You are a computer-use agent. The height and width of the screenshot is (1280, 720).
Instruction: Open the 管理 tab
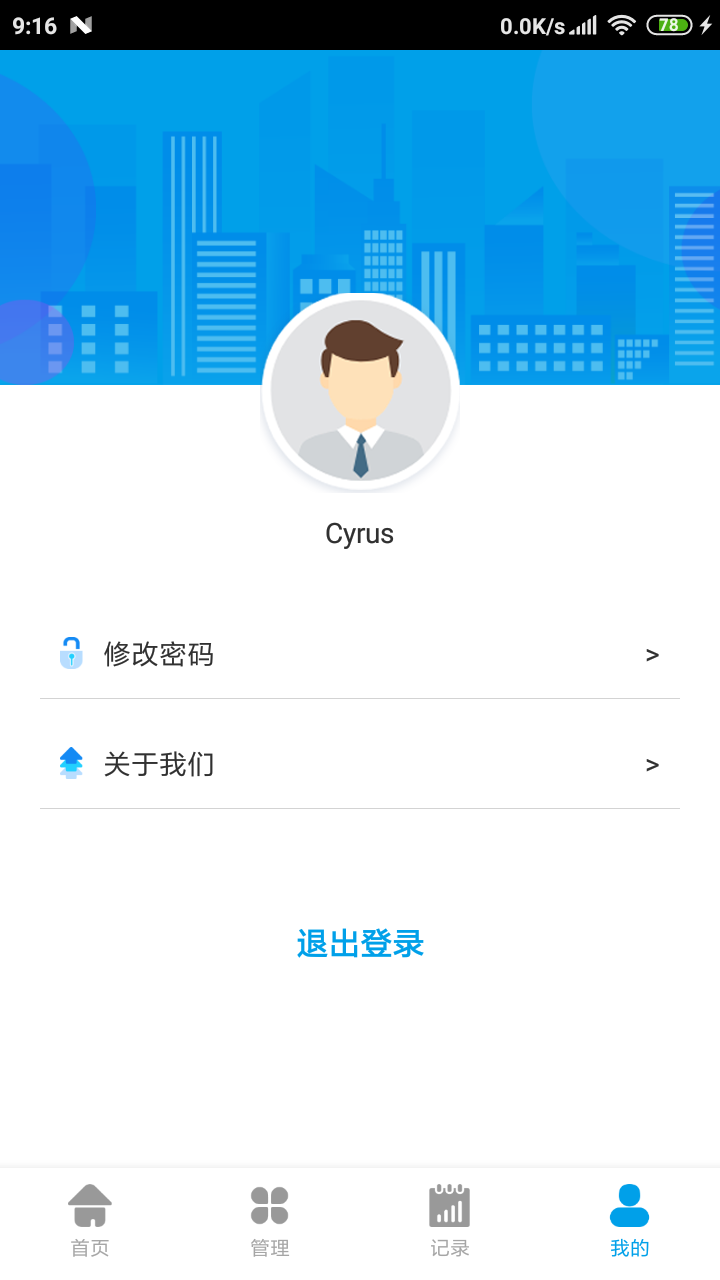click(269, 1220)
